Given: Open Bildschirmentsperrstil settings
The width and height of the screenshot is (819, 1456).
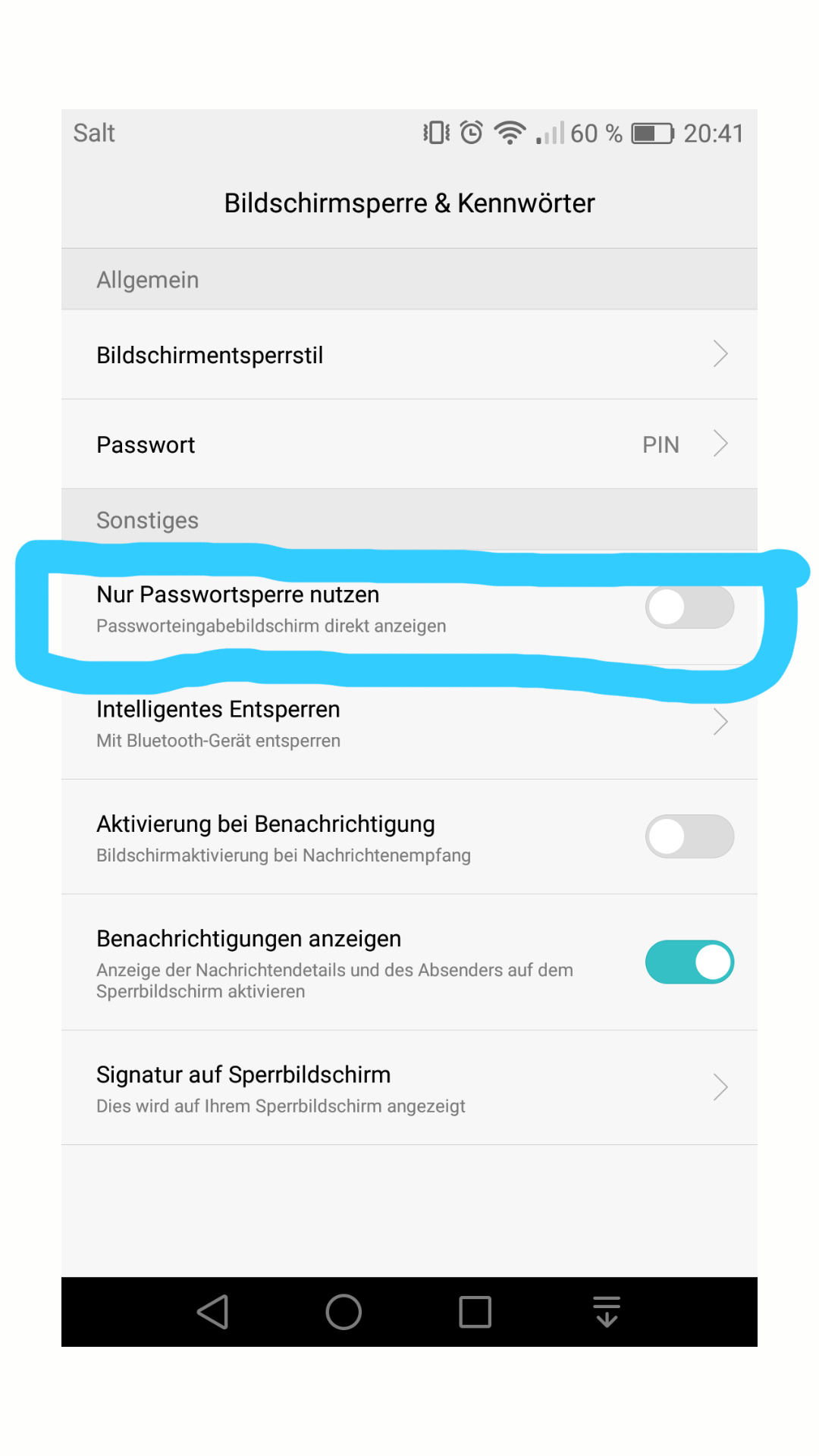Looking at the screenshot, I should (x=409, y=354).
